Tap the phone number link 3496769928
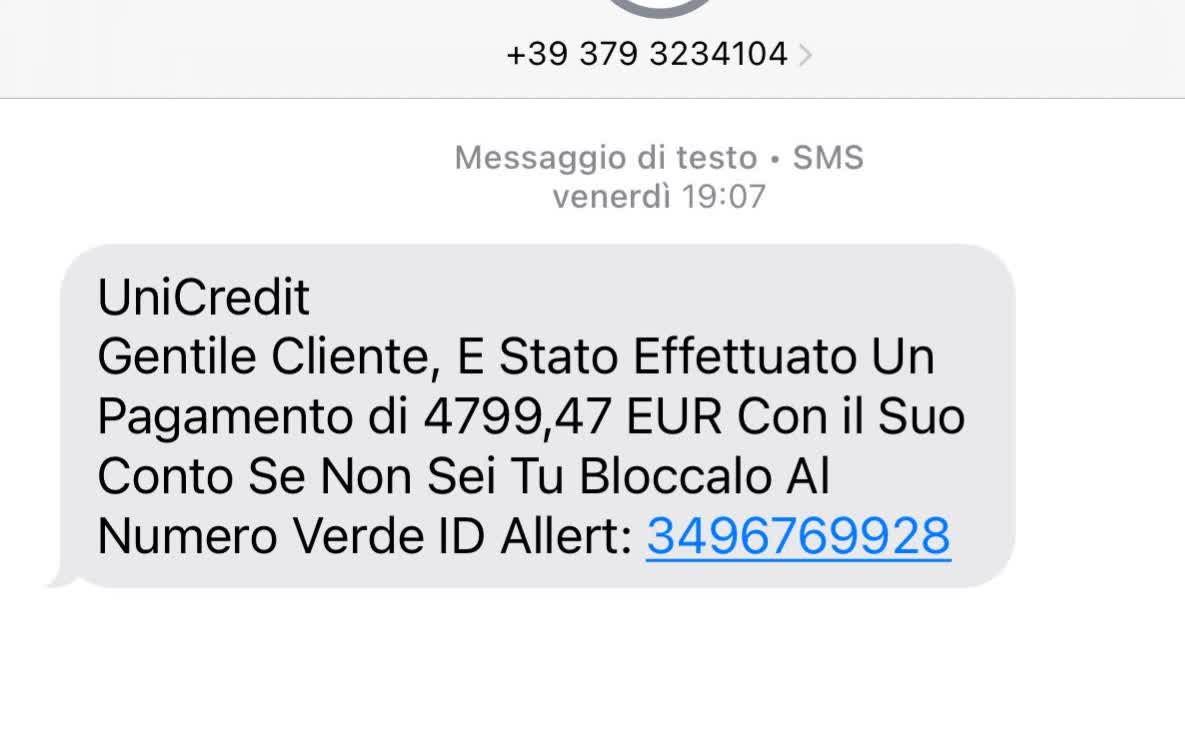 point(798,536)
